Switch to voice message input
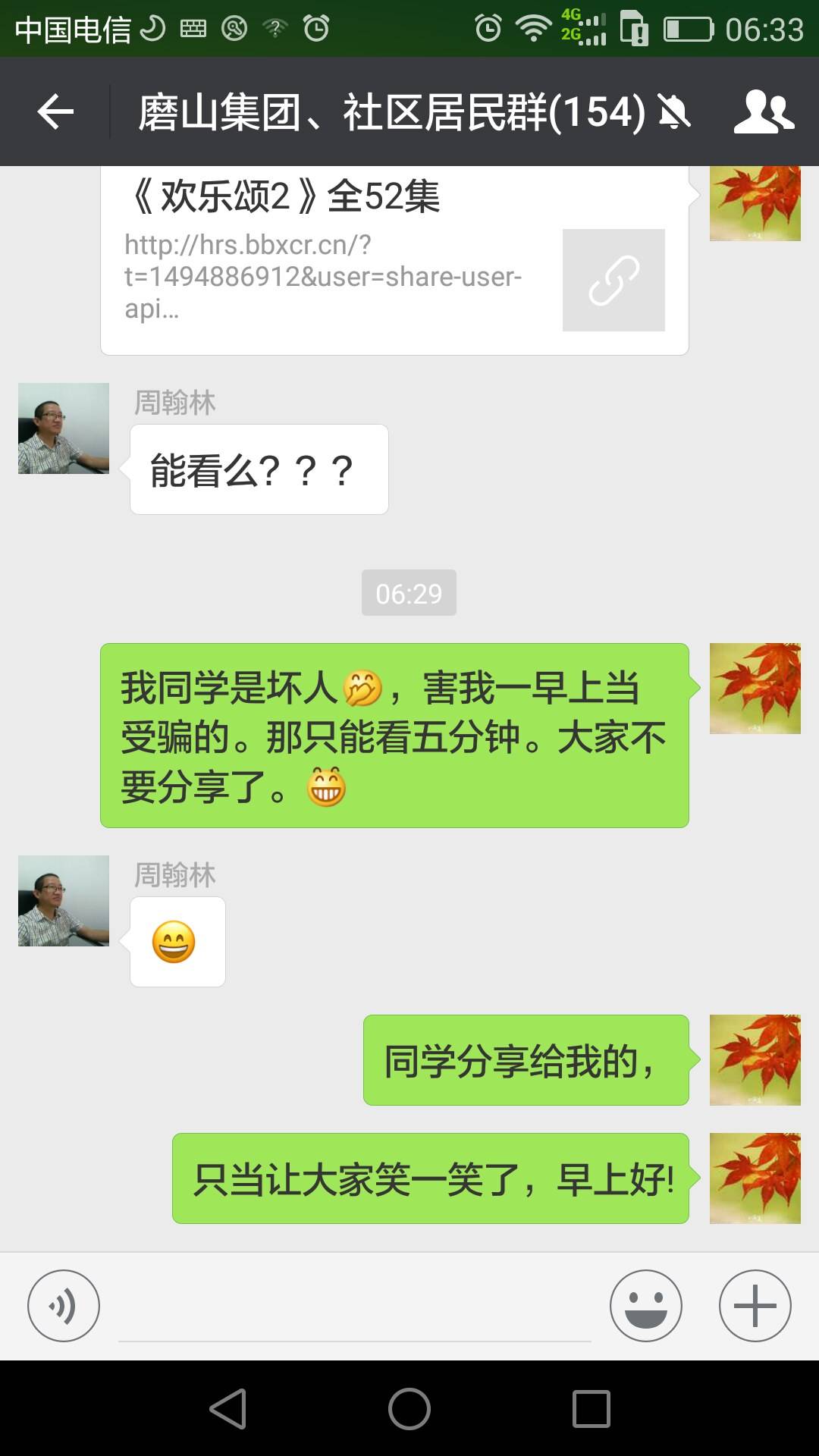This screenshot has height=1456, width=819. click(x=64, y=1305)
